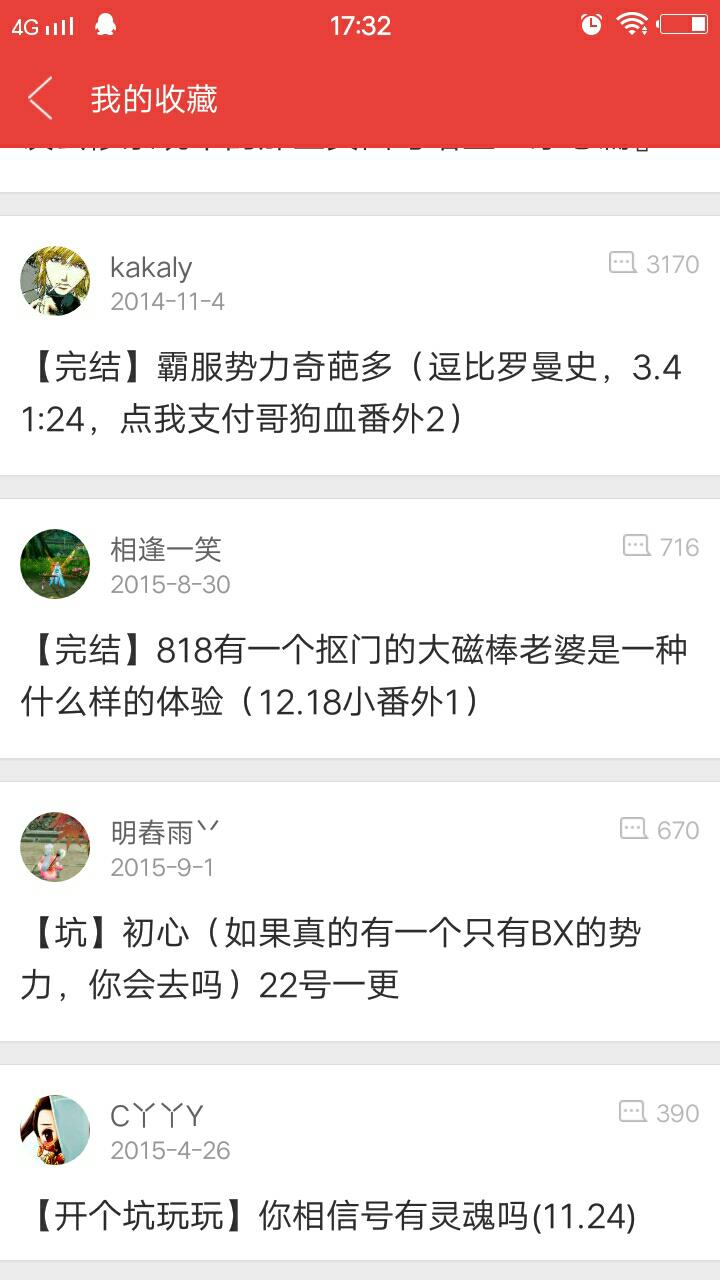Open CYY's post 你相信号有灵魂吗
This screenshot has width=720, height=1280.
coord(330,1216)
